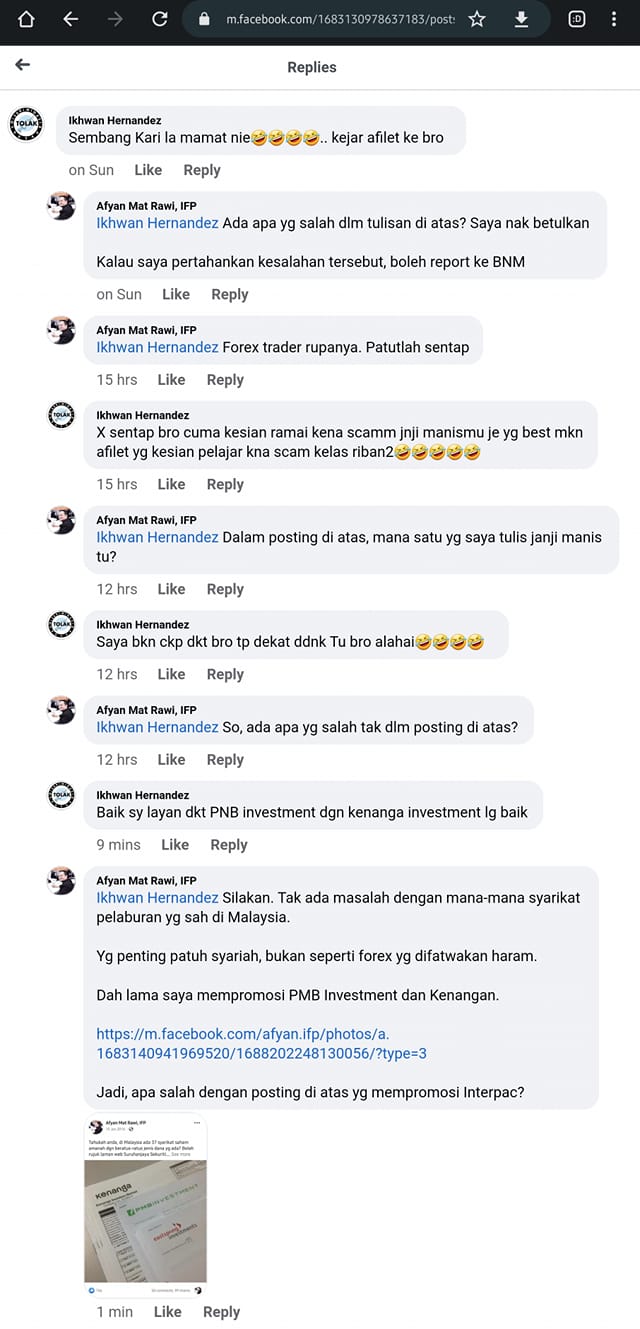Like Afyan's "Forex trader rupanya" reply

(171, 380)
